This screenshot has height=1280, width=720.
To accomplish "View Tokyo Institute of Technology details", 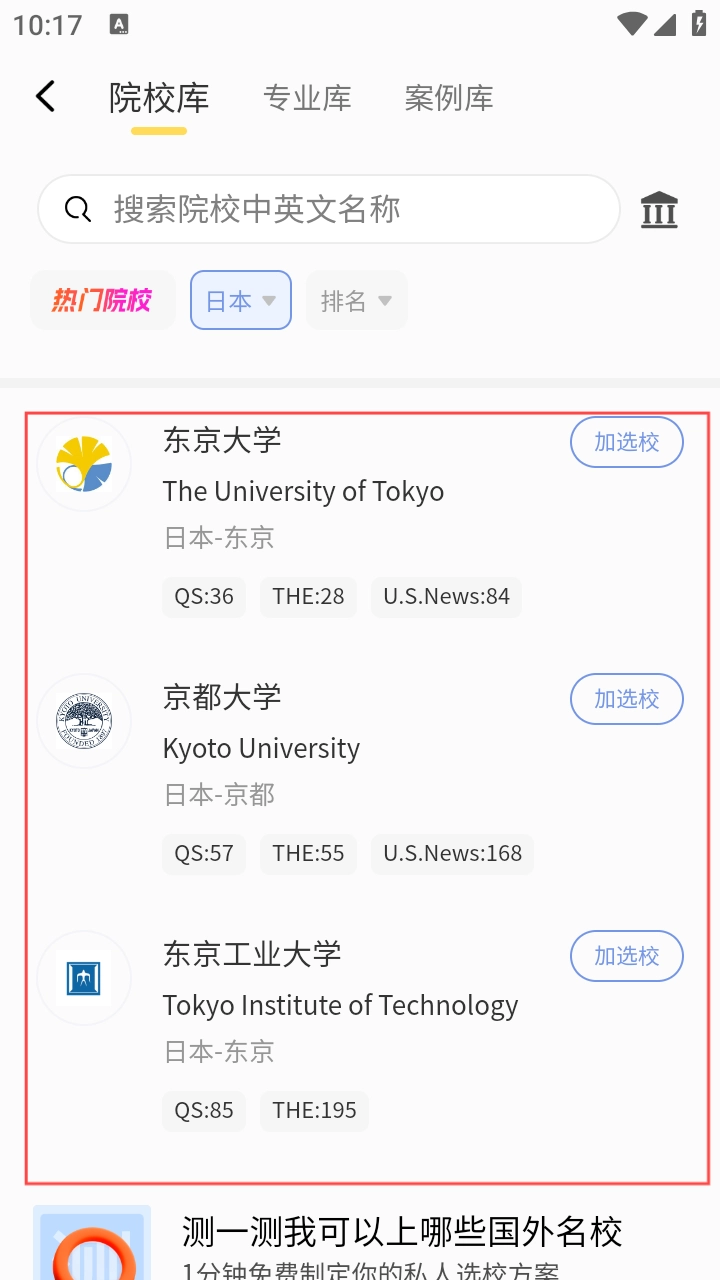I will [340, 1005].
